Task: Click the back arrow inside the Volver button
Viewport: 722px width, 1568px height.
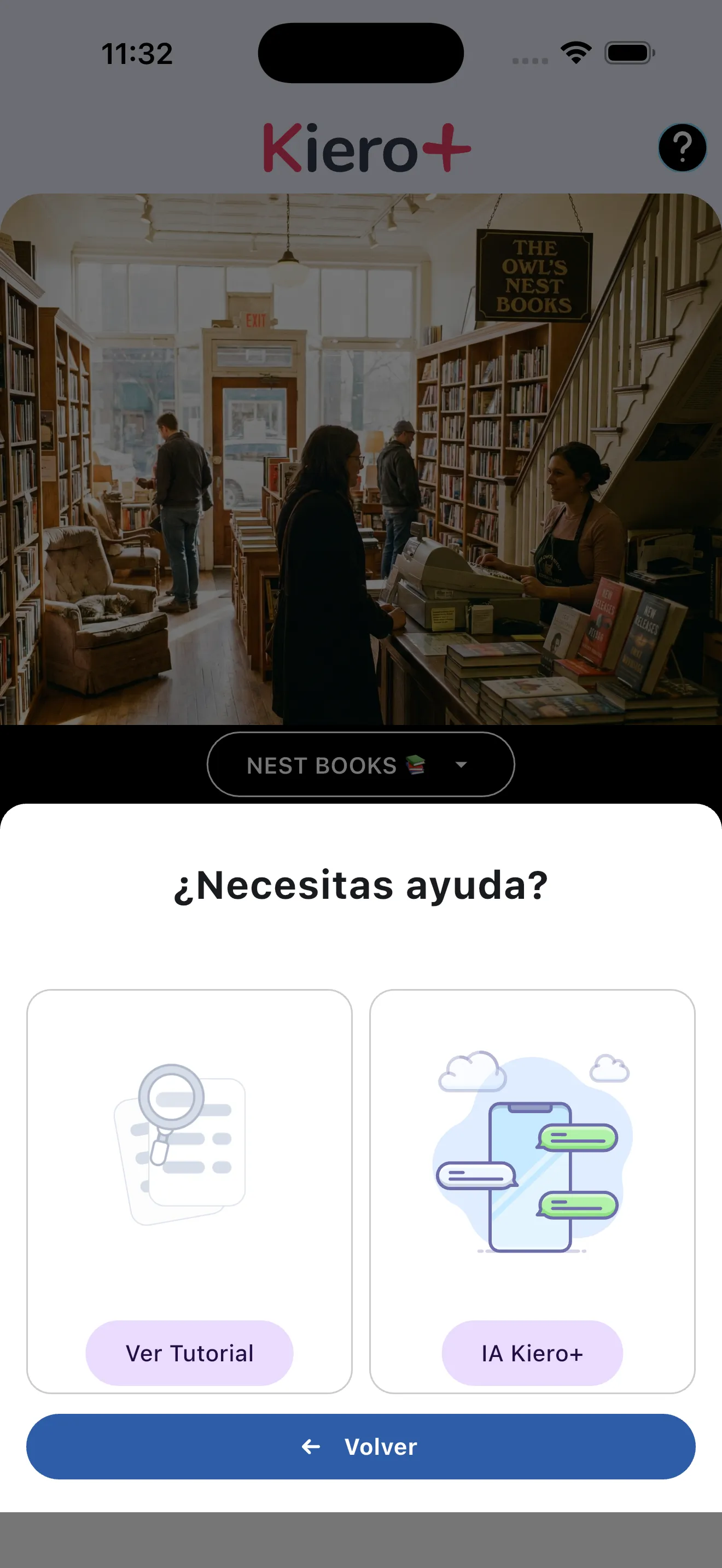Action: pos(311,1447)
